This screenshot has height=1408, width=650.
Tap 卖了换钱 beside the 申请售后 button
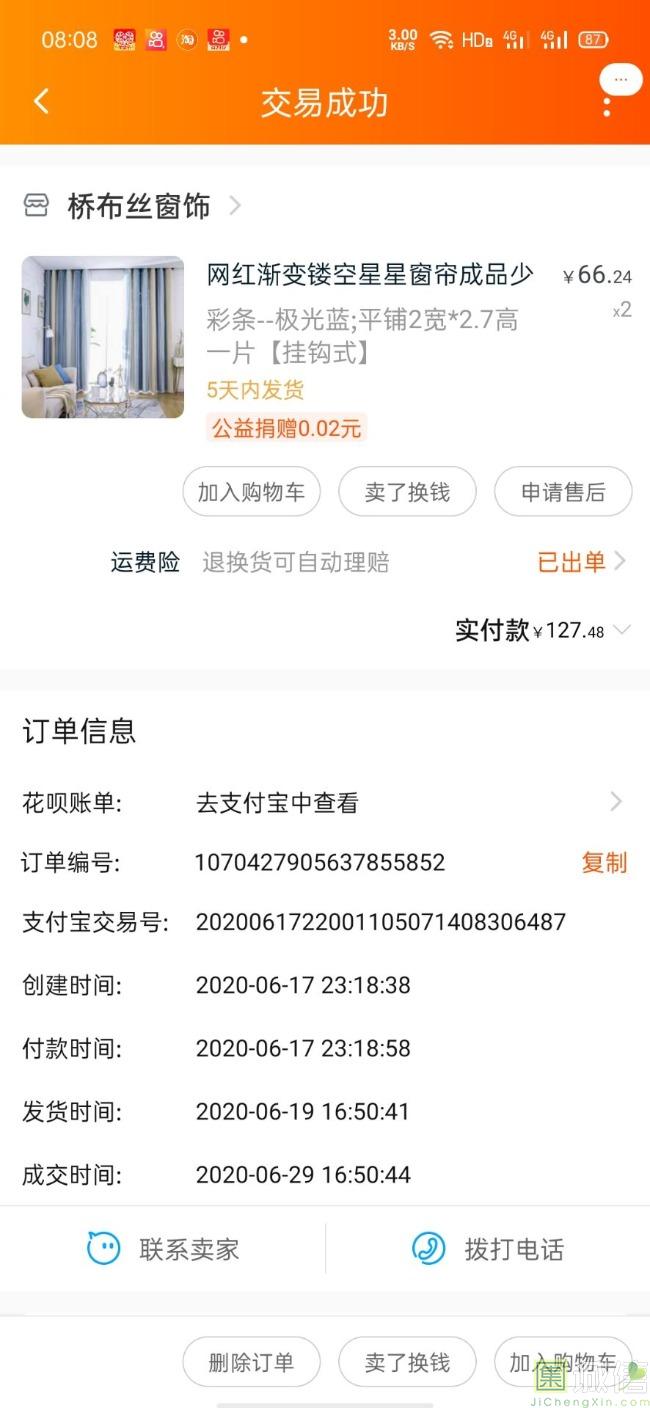407,492
